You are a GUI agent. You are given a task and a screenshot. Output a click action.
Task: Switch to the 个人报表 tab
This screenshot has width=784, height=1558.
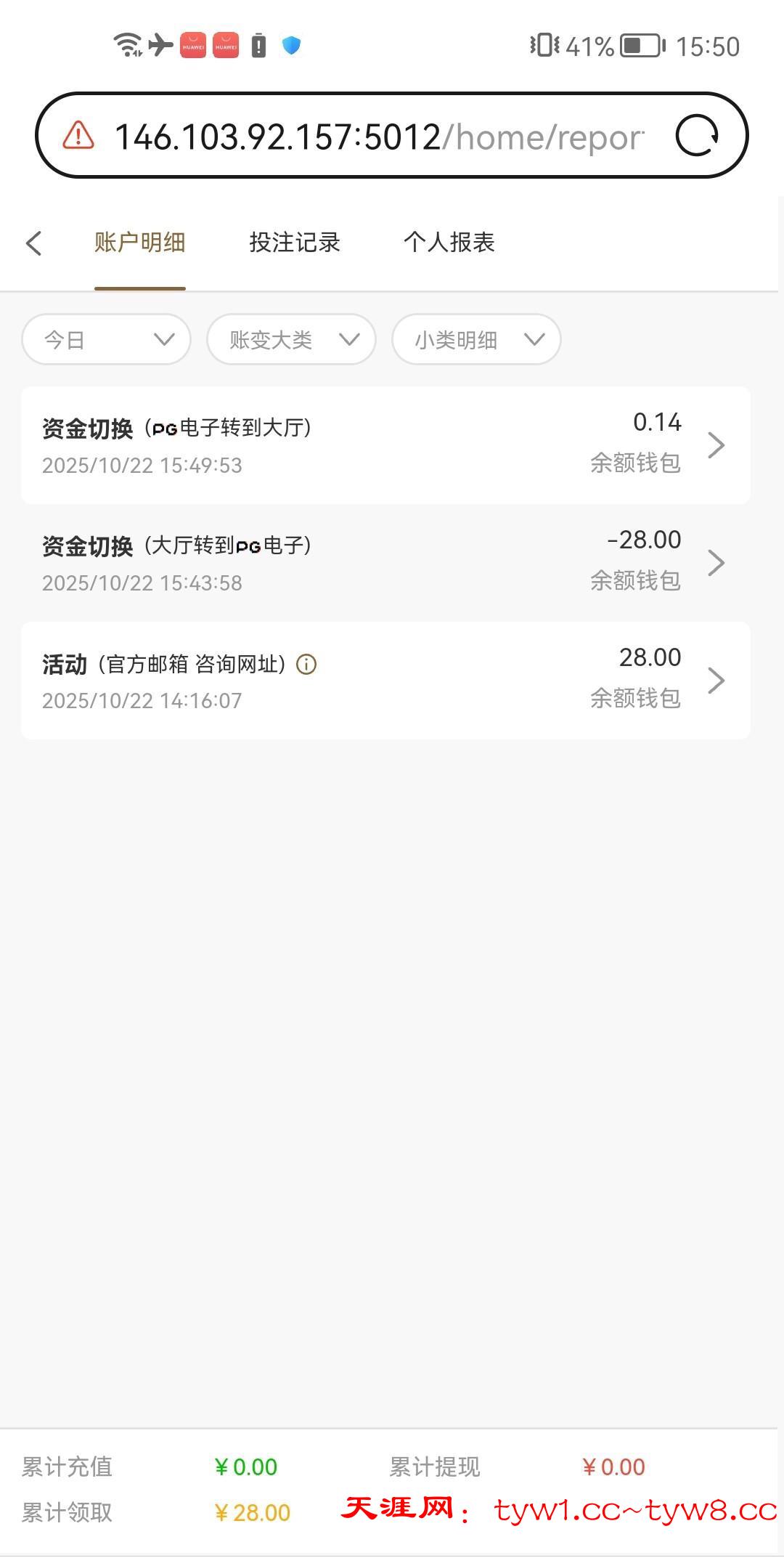[x=449, y=243]
